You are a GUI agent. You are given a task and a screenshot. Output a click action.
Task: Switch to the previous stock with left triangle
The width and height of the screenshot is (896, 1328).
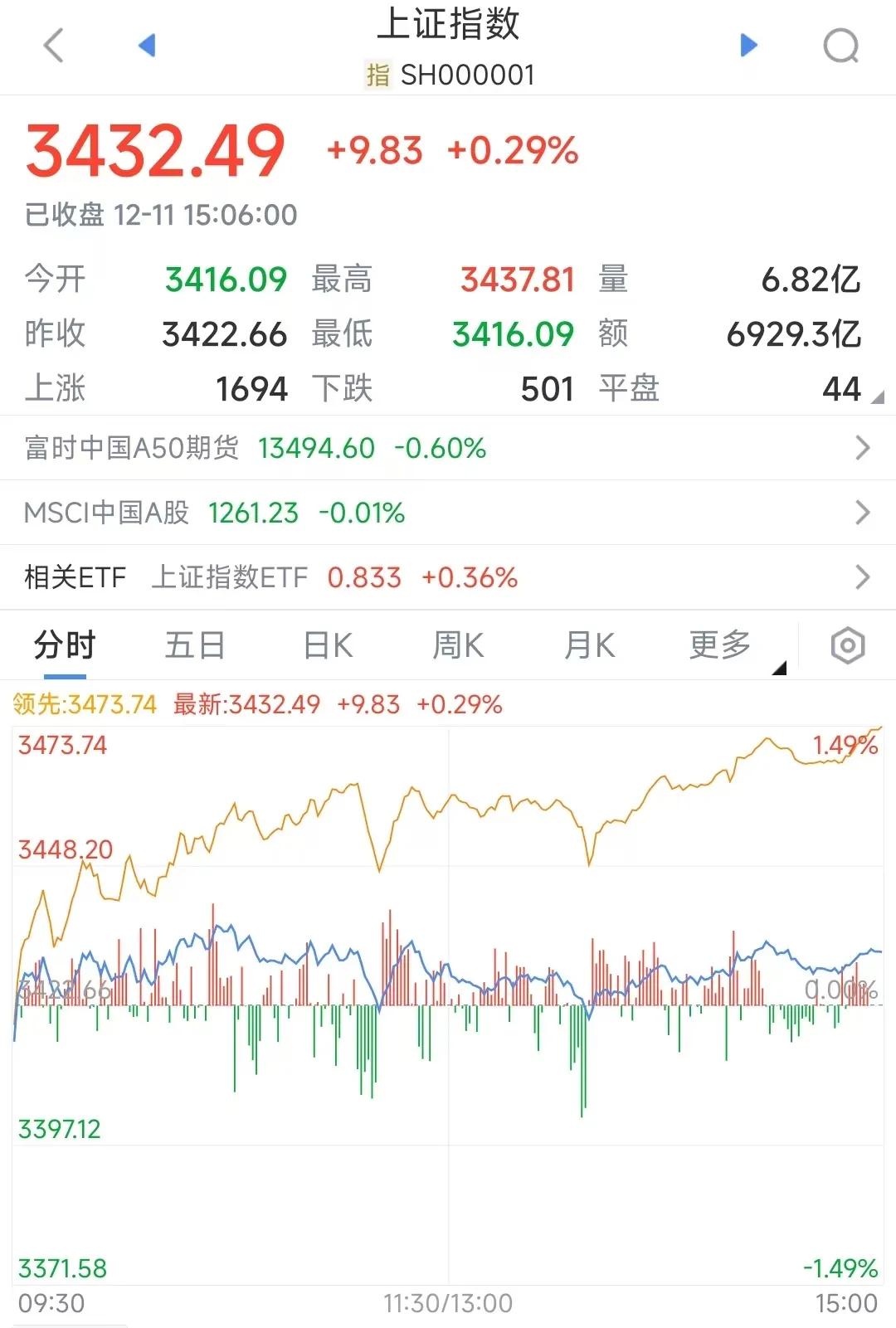(147, 45)
